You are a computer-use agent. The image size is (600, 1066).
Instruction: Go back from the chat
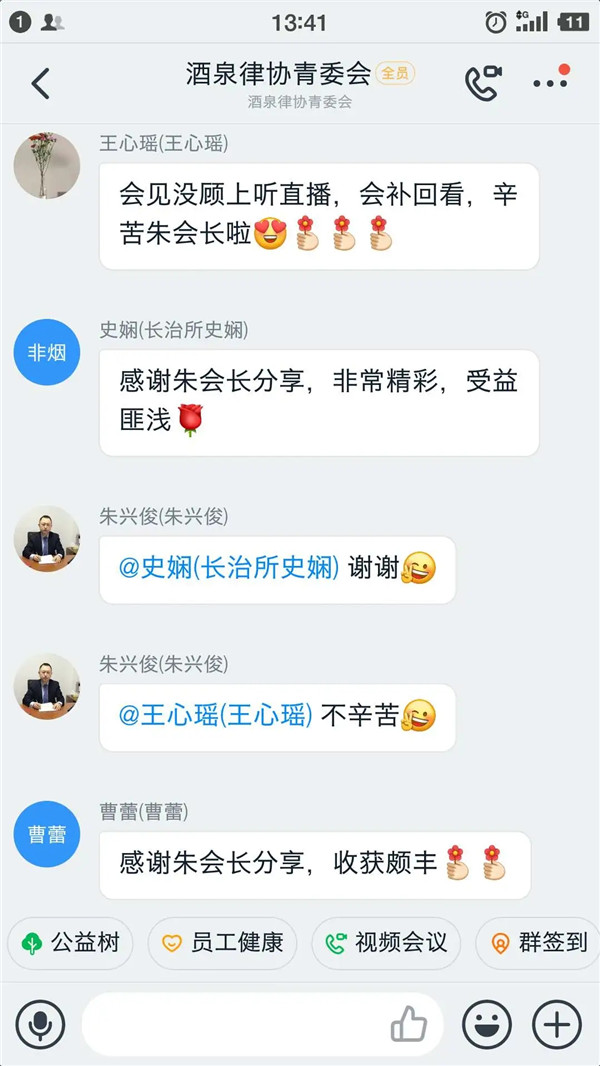click(x=40, y=83)
